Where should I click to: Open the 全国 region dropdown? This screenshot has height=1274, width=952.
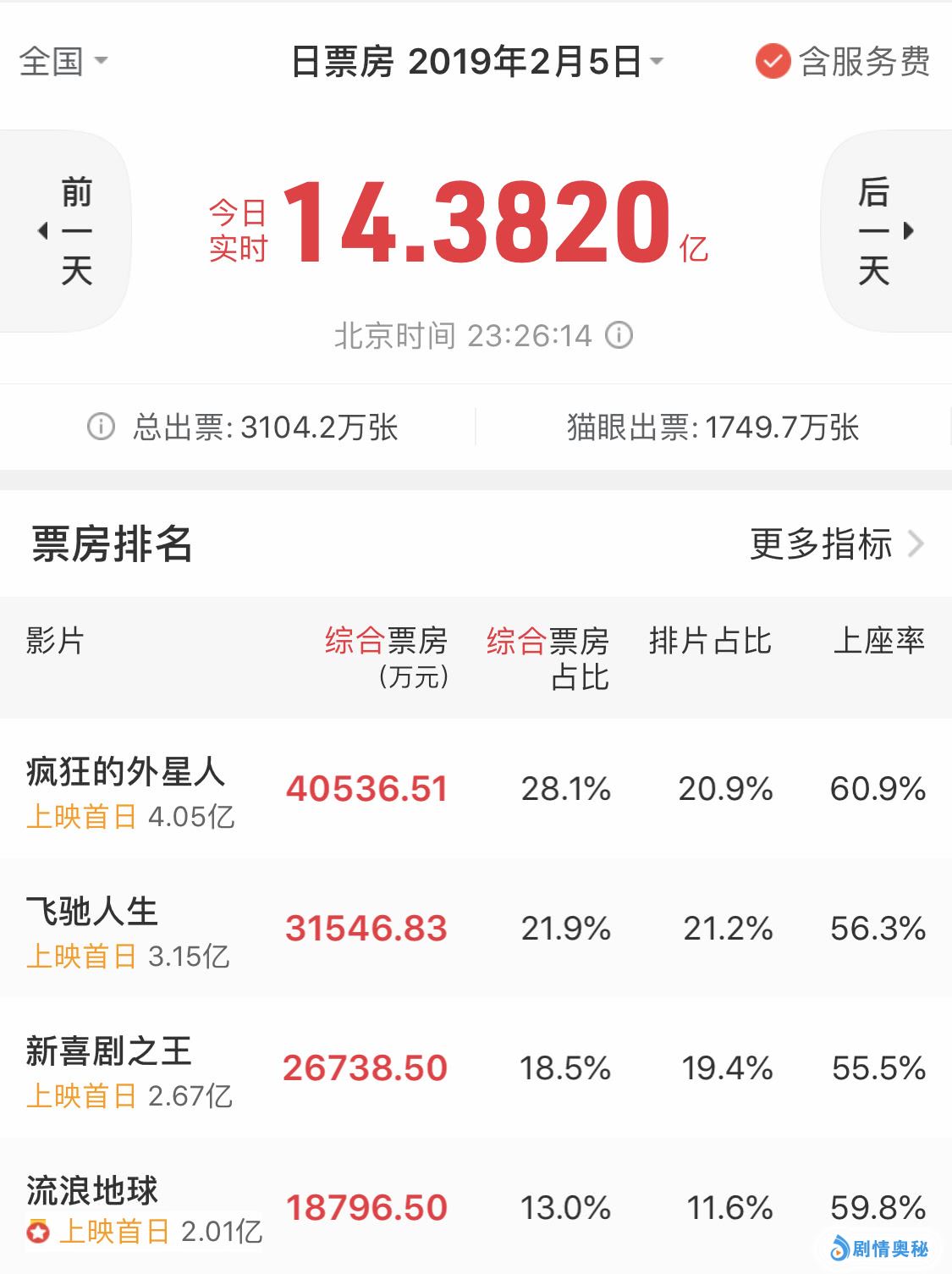63,61
